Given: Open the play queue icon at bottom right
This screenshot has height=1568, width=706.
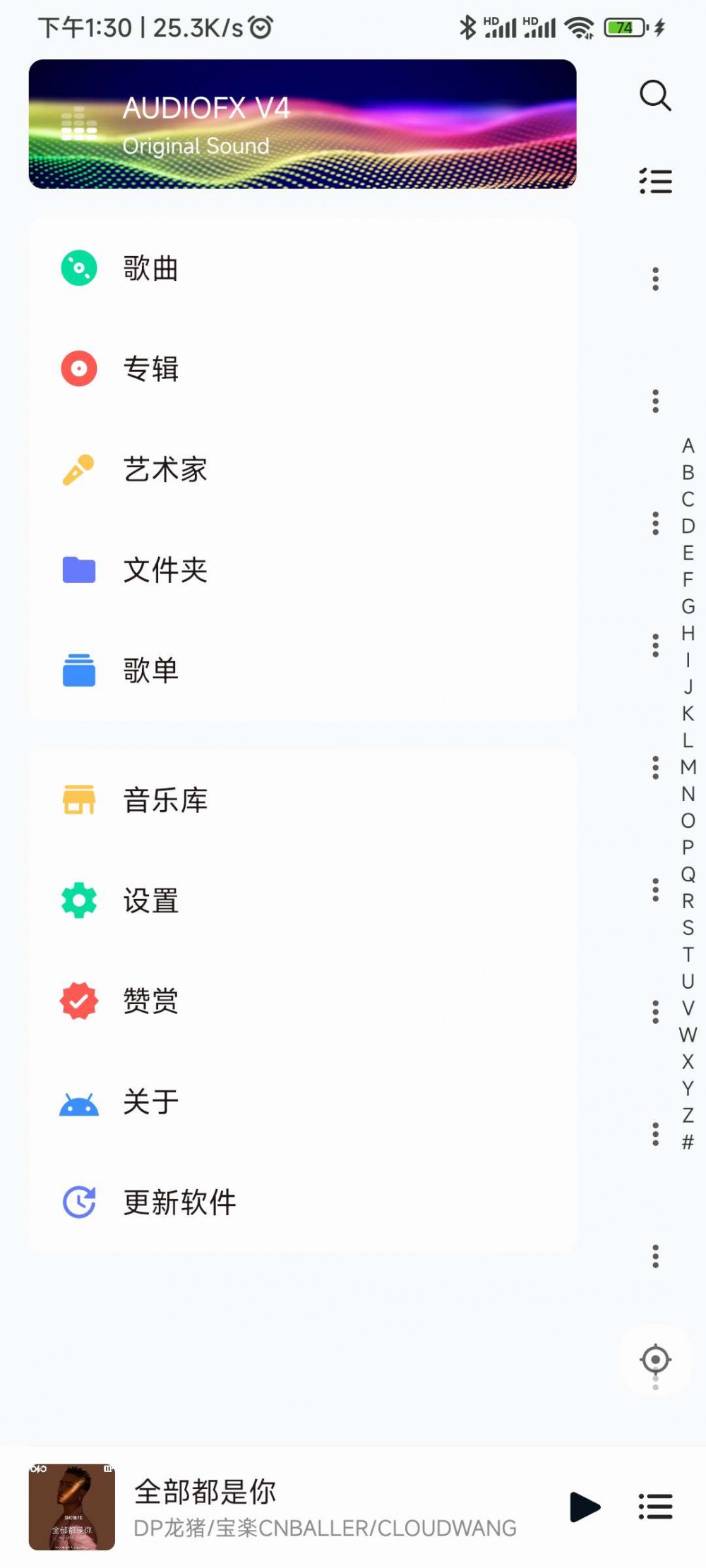Looking at the screenshot, I should click(x=654, y=1506).
